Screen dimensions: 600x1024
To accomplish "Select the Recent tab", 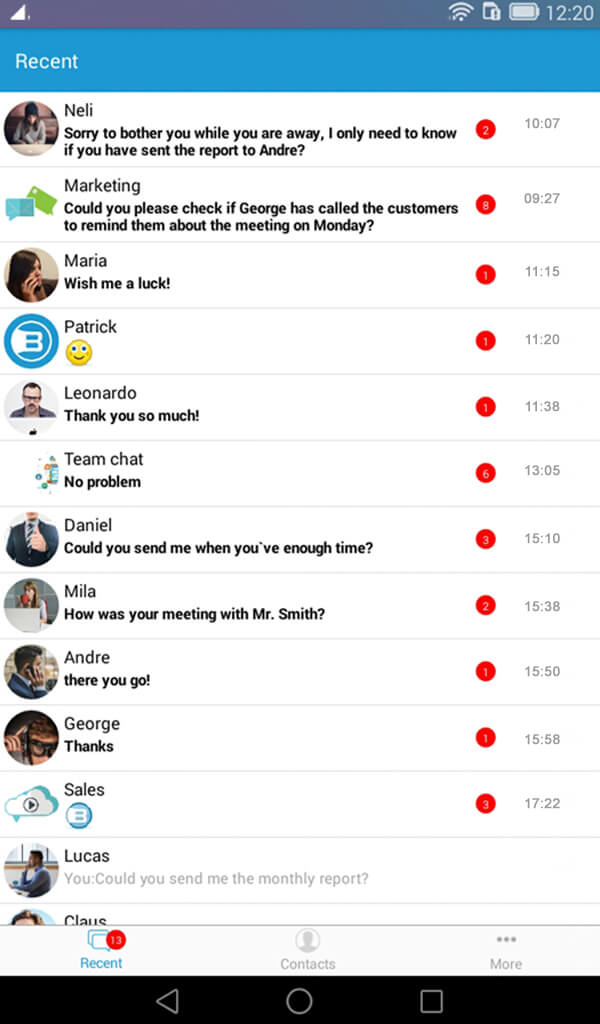I will tap(101, 950).
